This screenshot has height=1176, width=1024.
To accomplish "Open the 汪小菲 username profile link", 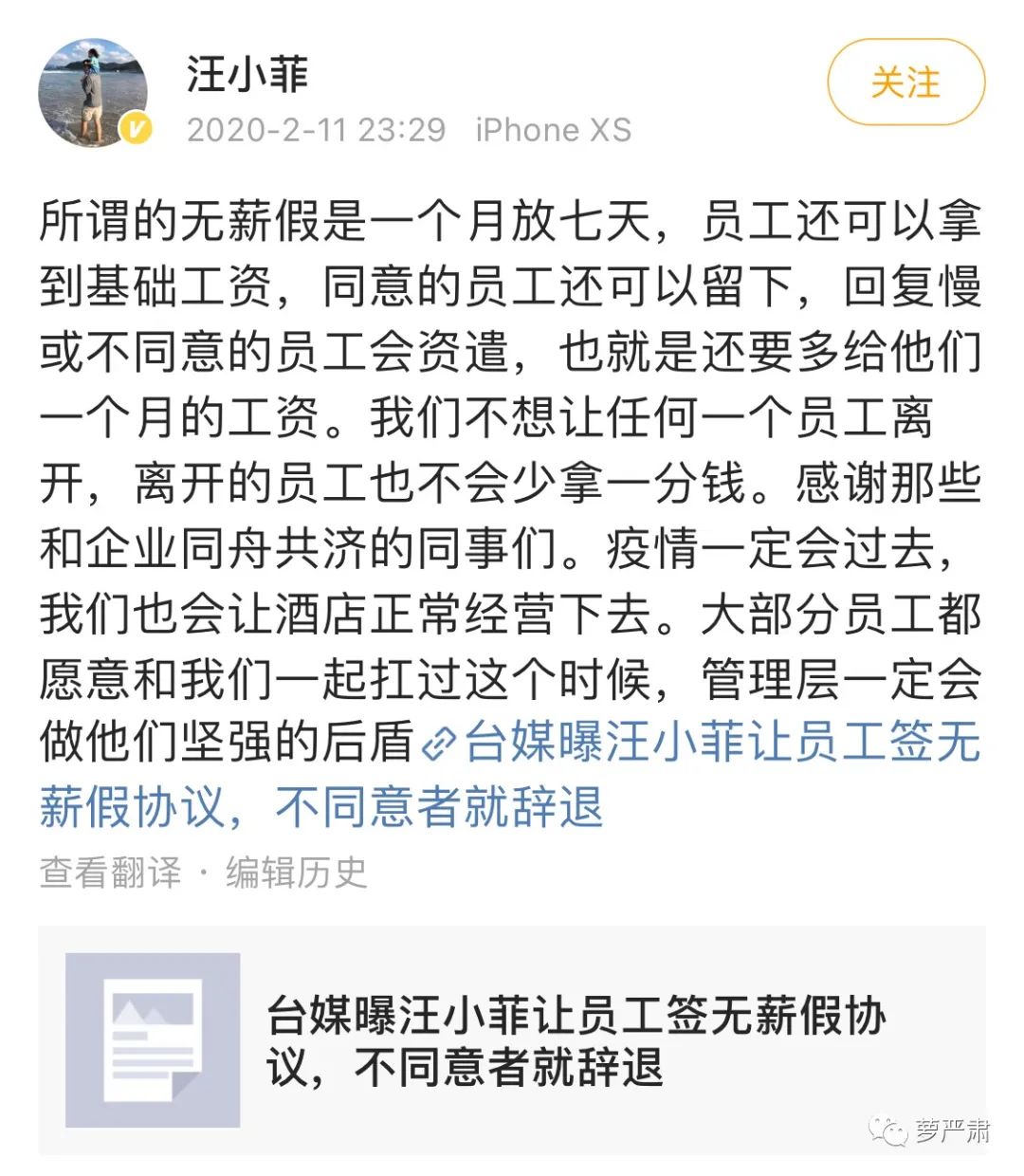I will [247, 74].
